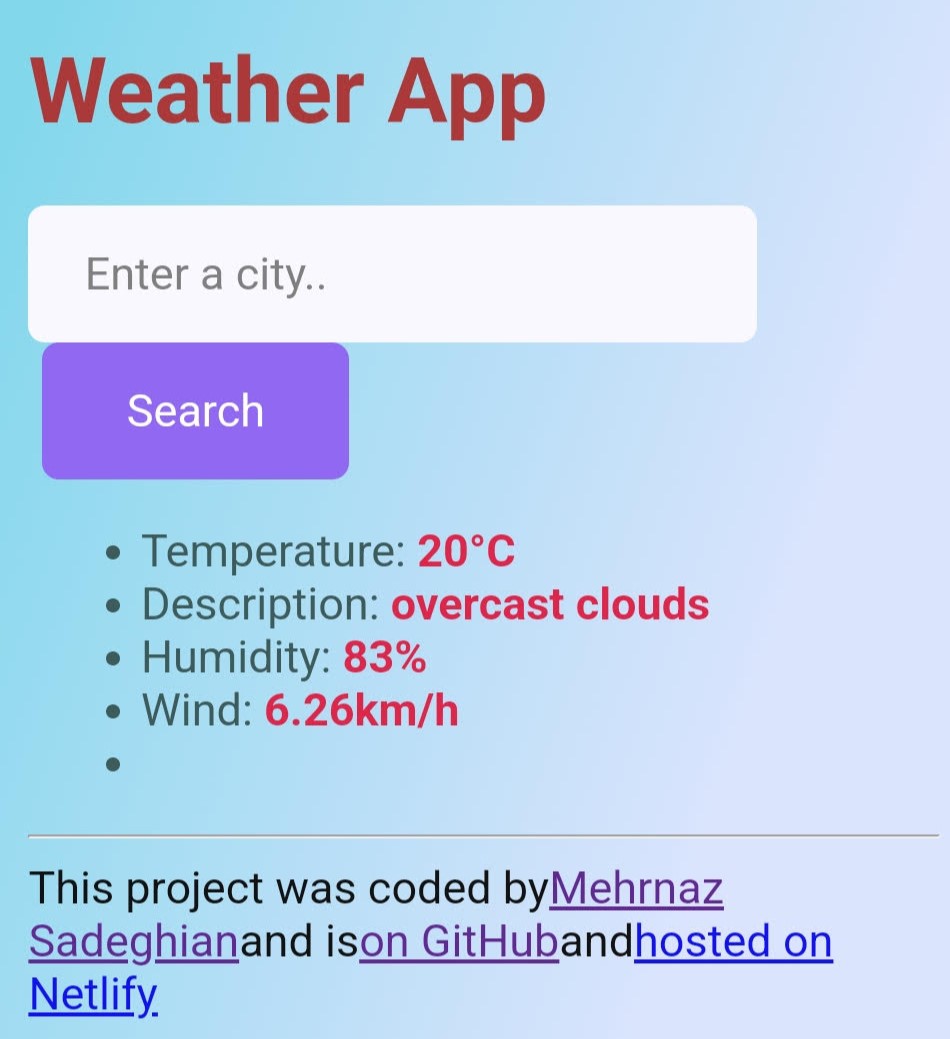Follow the hosted on Netlify link

pos(733,941)
